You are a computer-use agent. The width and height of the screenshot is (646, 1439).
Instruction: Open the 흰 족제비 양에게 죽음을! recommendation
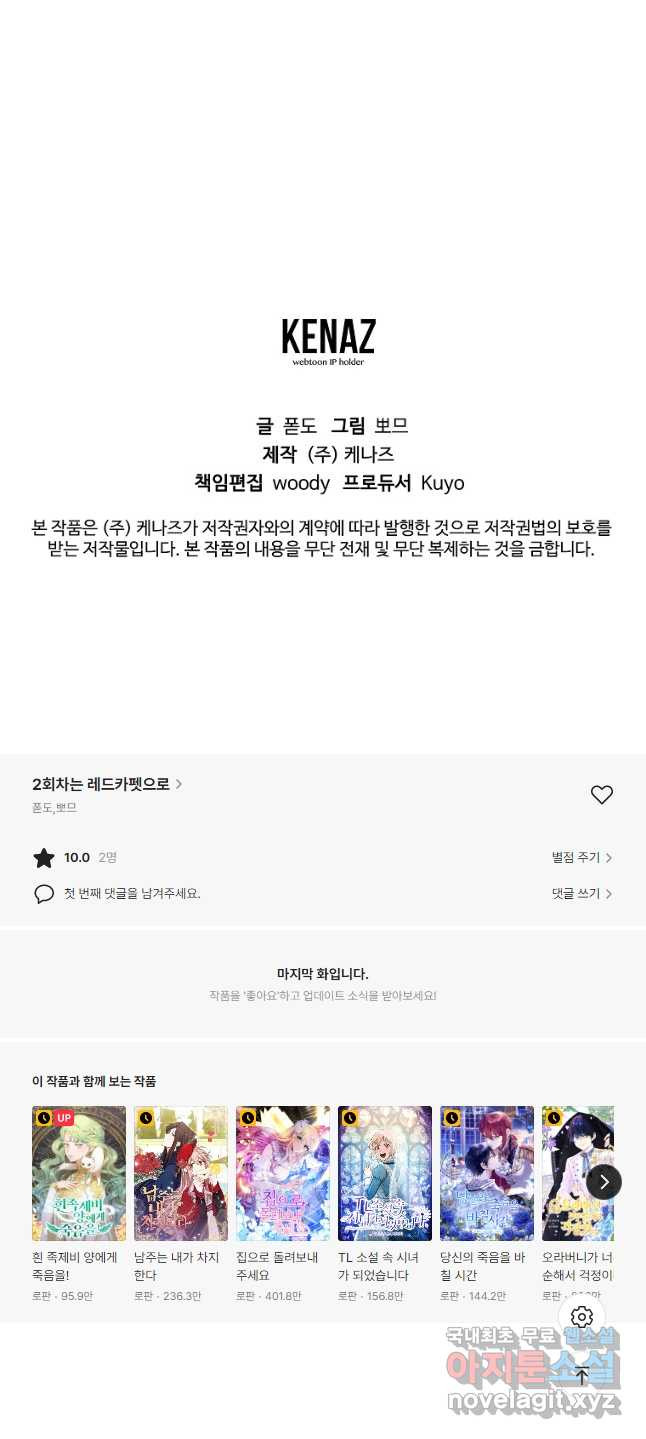[x=79, y=1173]
